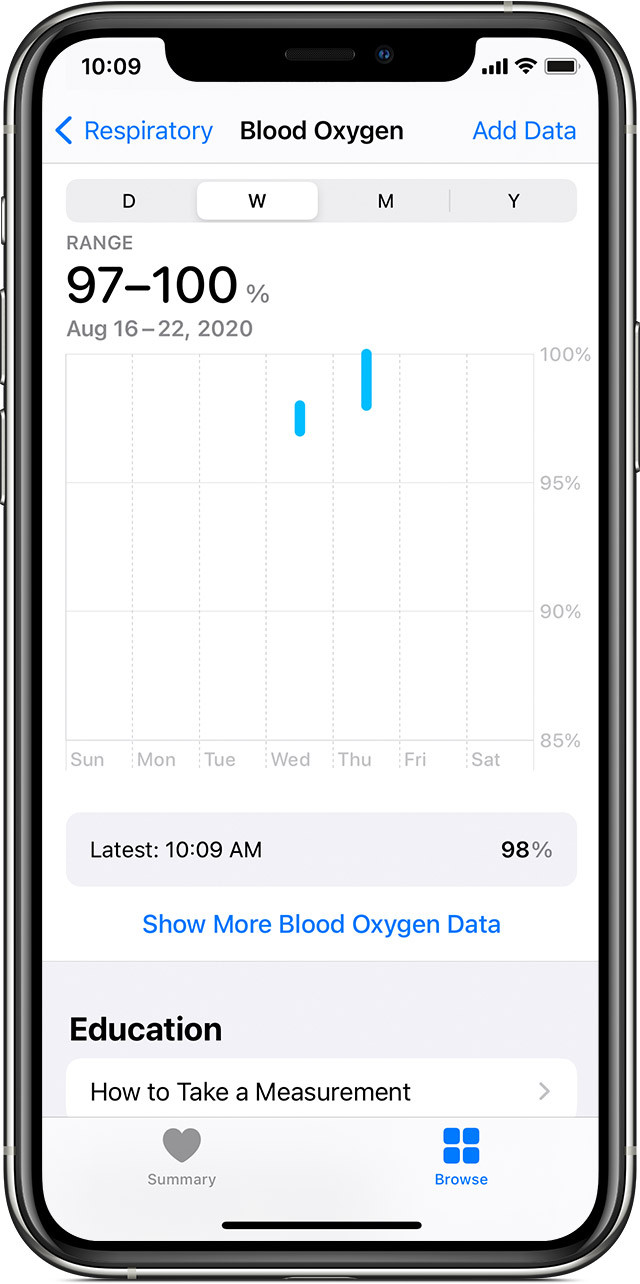The width and height of the screenshot is (640, 1284).
Task: Switch to the D day view
Action: [x=129, y=201]
